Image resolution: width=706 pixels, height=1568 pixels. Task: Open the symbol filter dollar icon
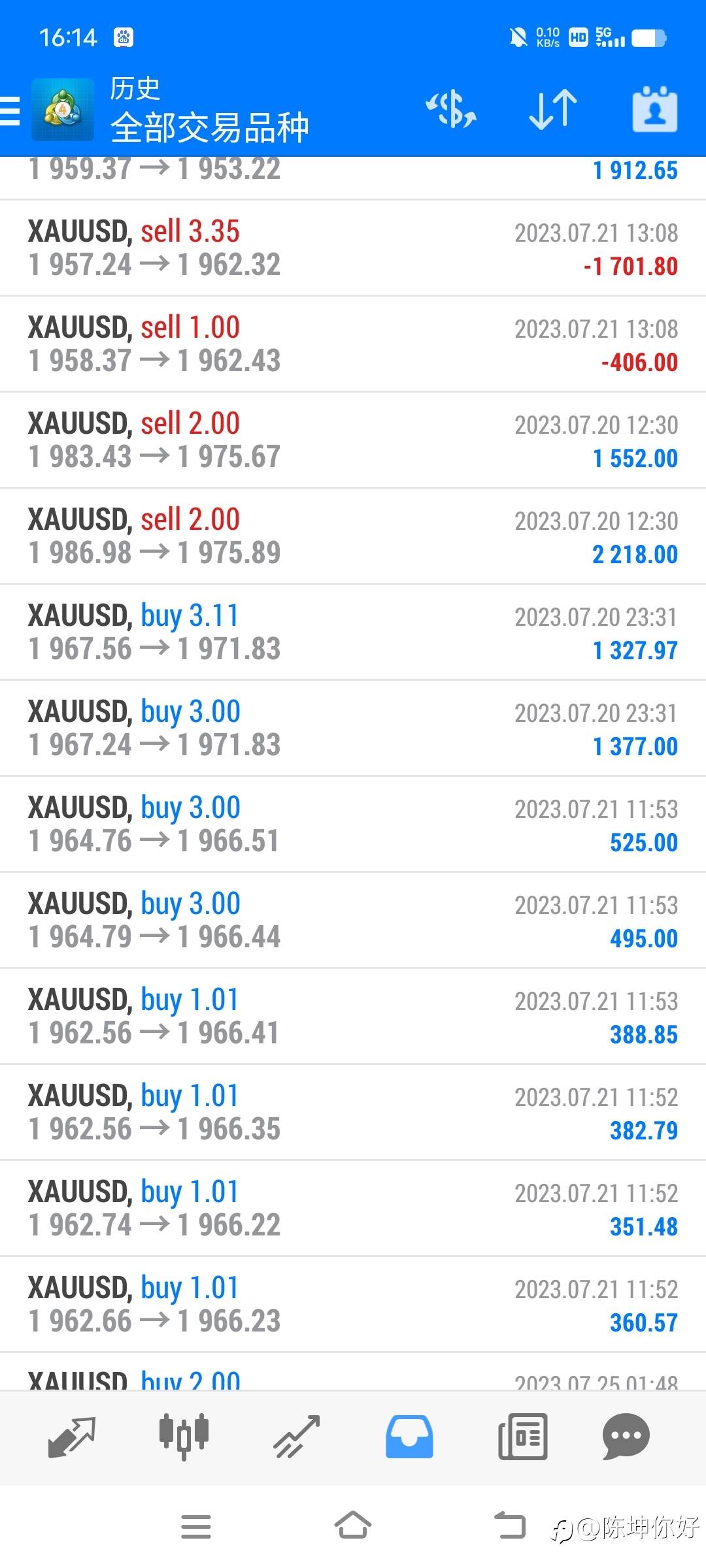pos(451,109)
